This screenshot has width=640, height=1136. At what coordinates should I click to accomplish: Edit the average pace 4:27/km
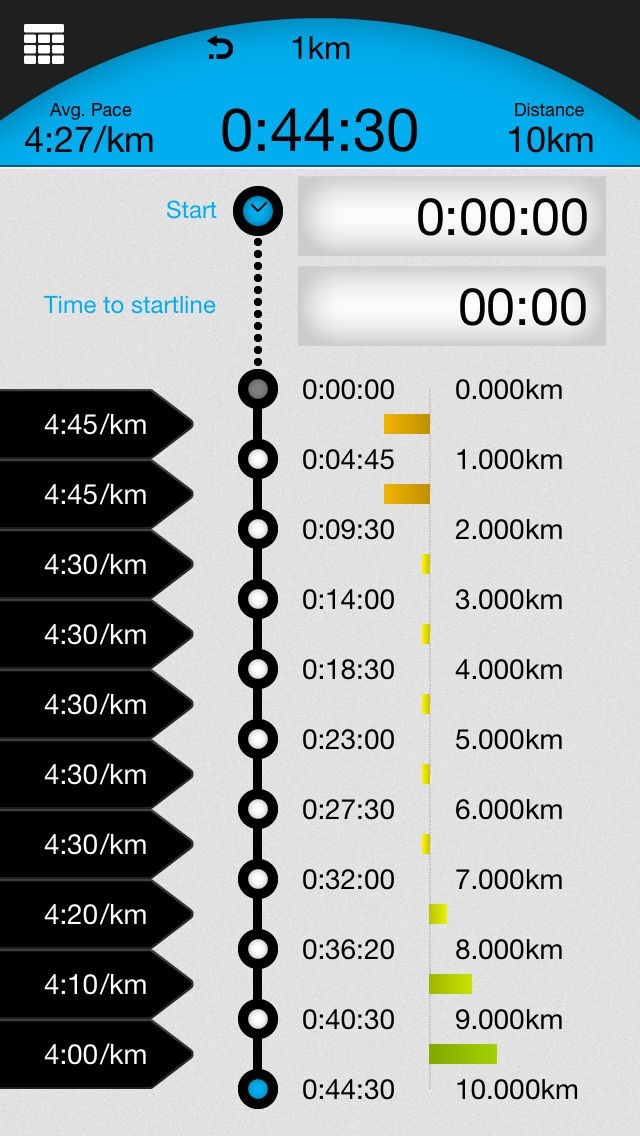coord(89,139)
